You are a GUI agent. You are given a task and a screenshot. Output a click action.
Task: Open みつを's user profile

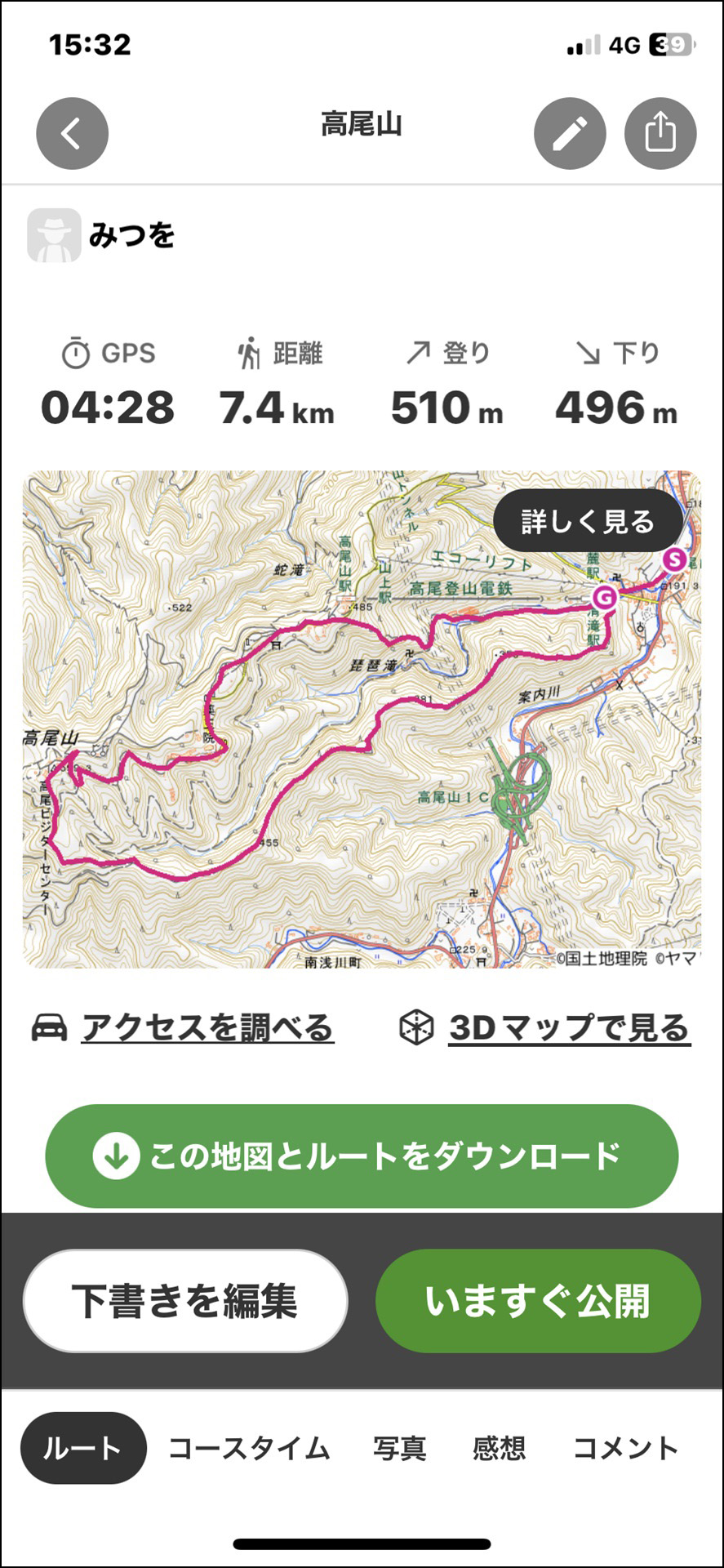tap(102, 235)
